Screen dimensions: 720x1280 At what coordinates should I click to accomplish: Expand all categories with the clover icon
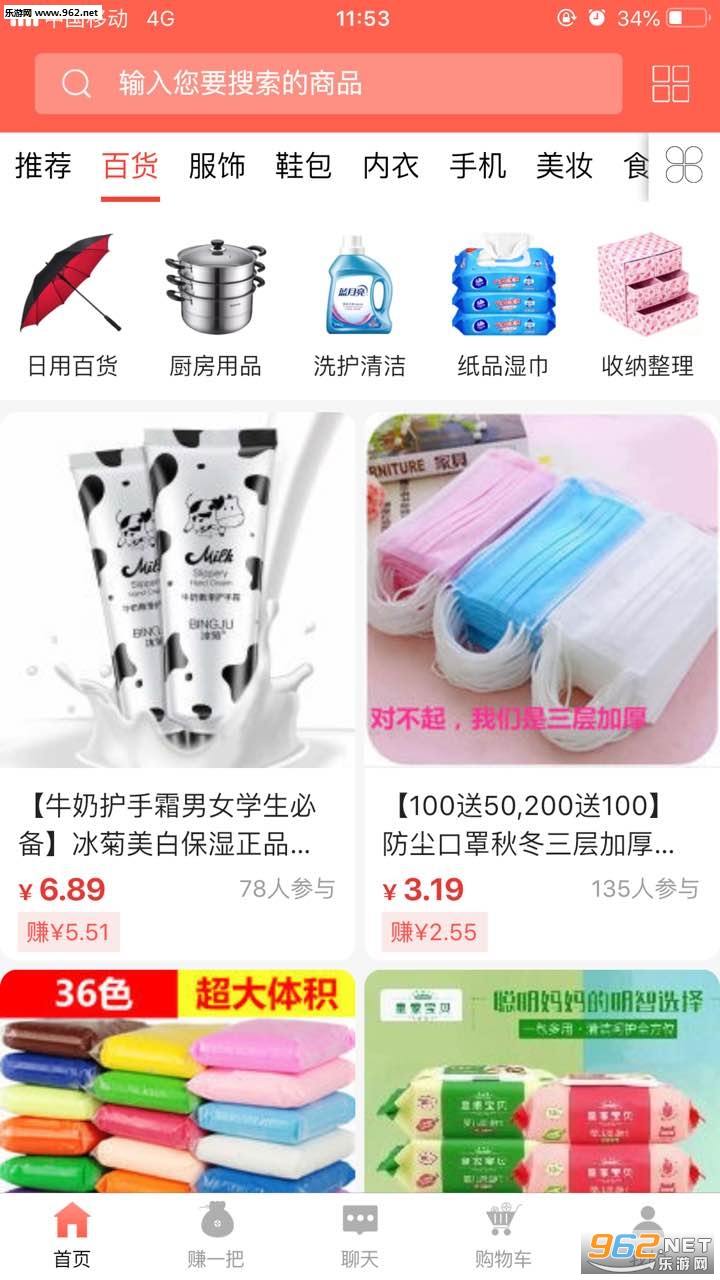pyautogui.click(x=684, y=165)
